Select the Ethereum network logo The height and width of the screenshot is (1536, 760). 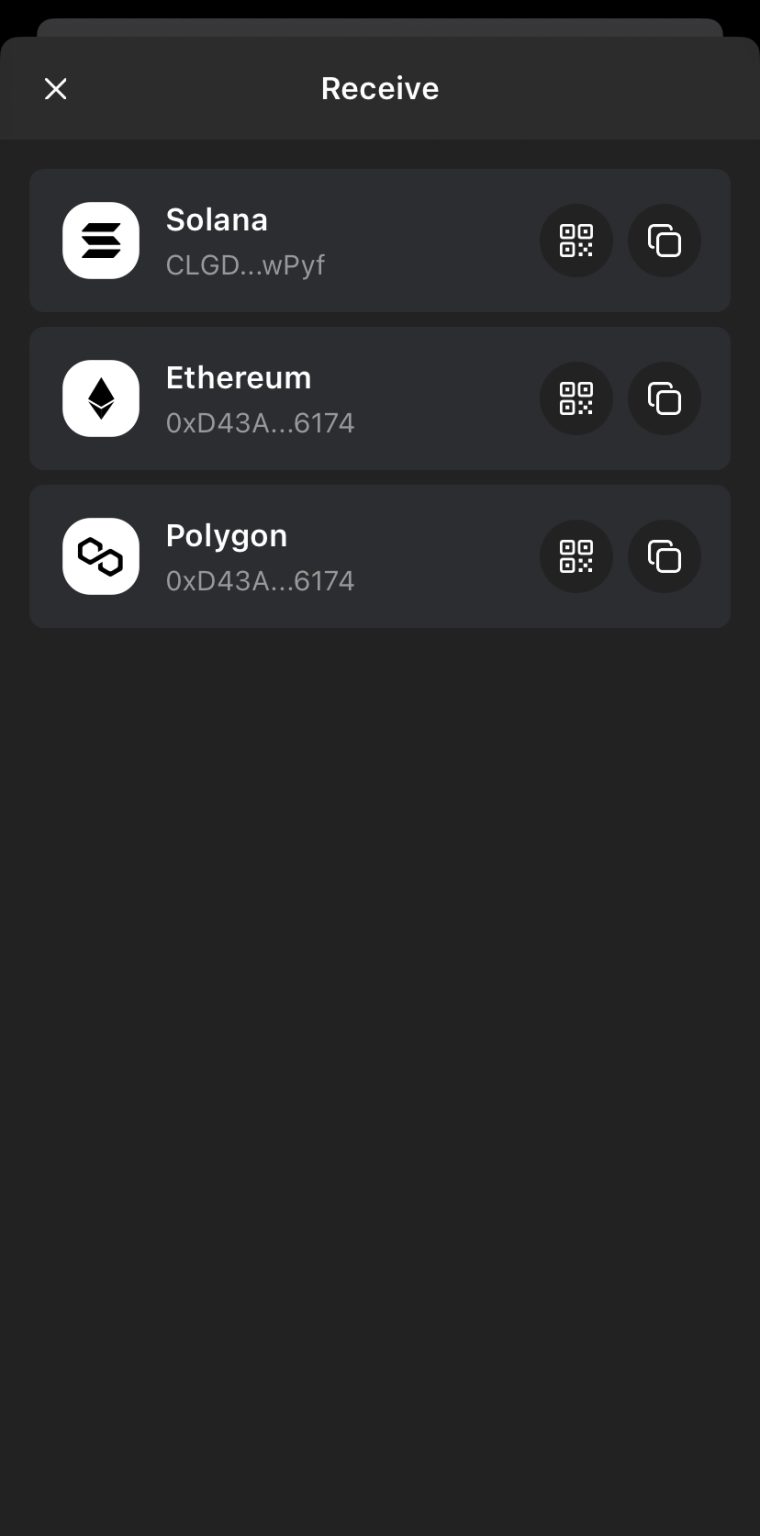(100, 398)
